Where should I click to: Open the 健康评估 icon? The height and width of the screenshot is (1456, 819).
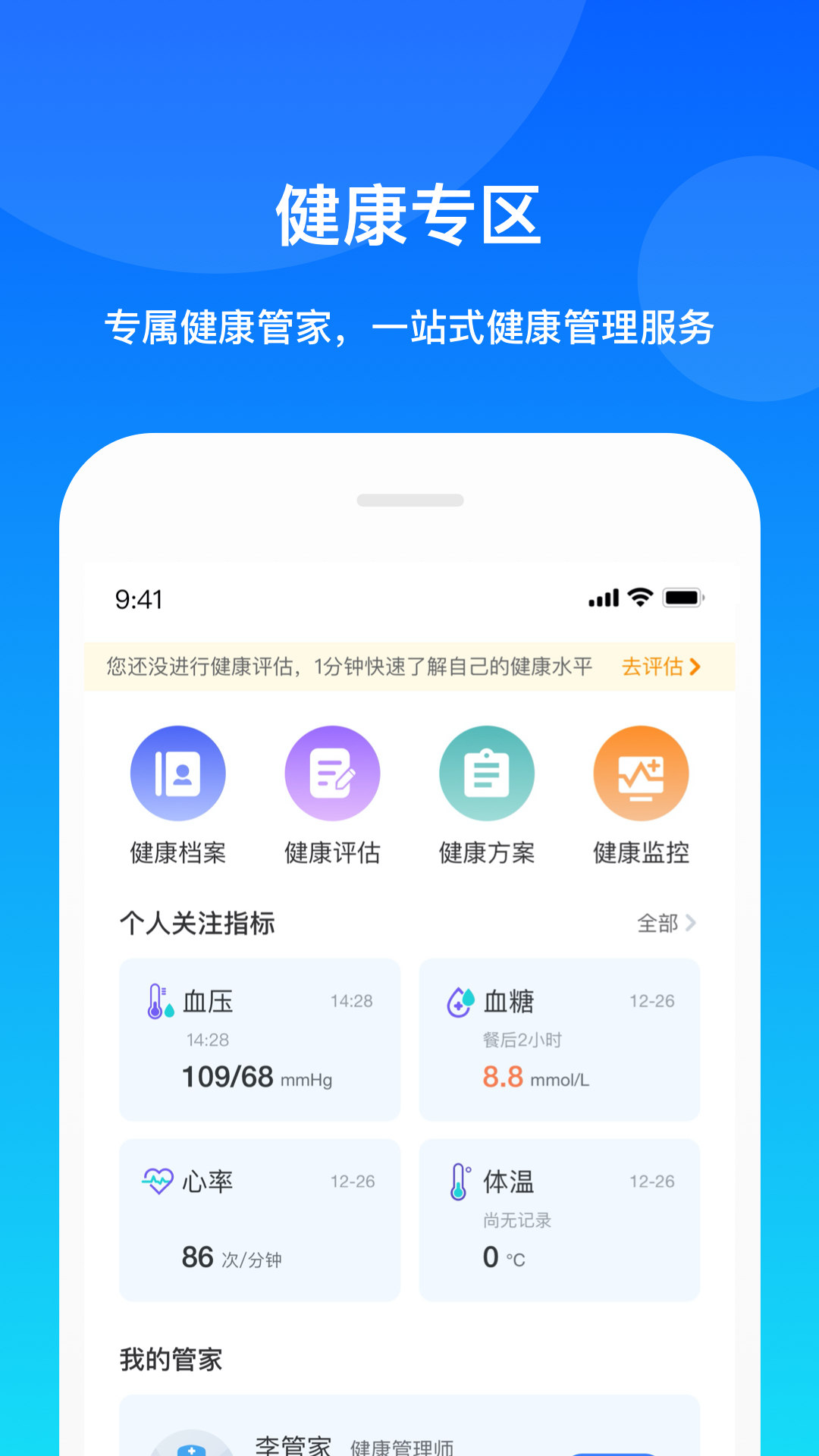[x=332, y=773]
